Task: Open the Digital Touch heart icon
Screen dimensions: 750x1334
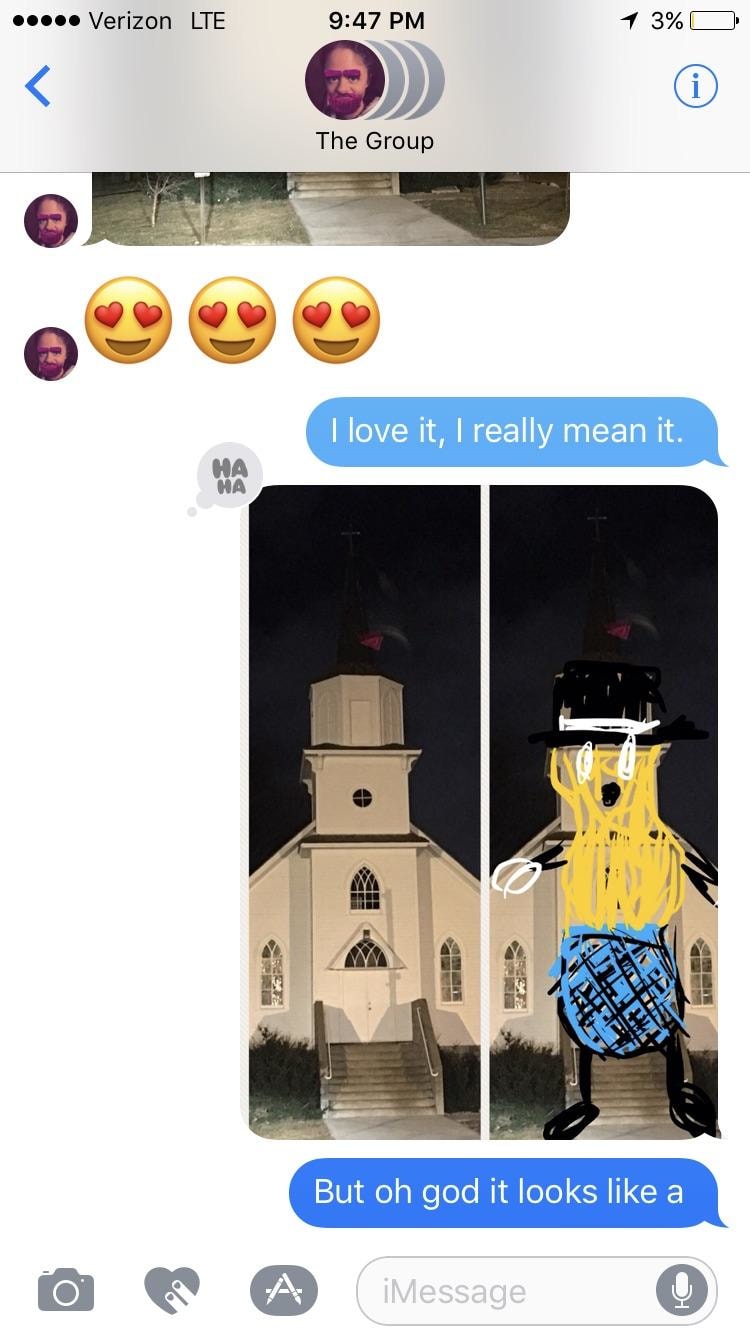Action: (x=172, y=1290)
